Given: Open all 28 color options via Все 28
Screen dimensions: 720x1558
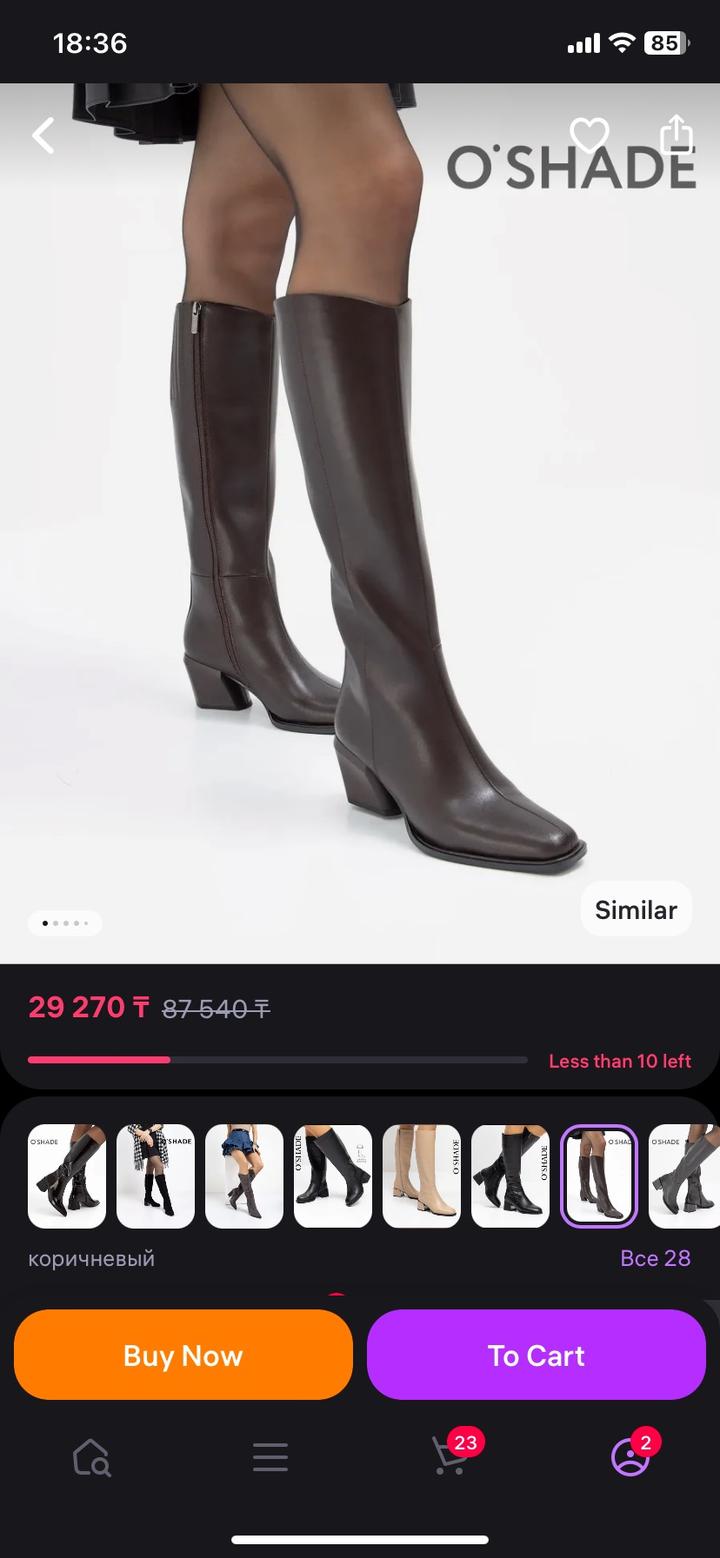Looking at the screenshot, I should (655, 1258).
